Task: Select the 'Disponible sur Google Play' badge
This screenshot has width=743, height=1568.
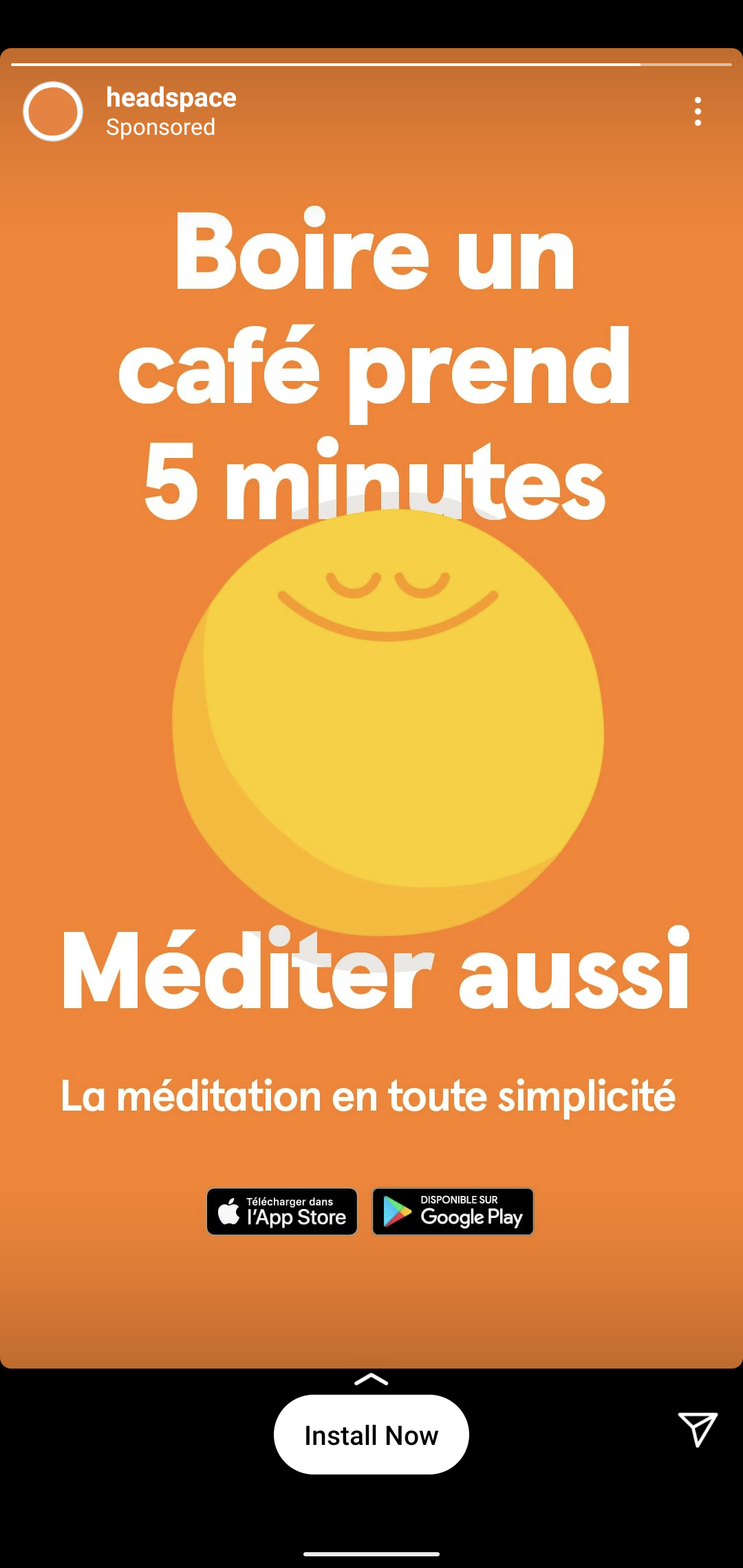Action: click(451, 1212)
